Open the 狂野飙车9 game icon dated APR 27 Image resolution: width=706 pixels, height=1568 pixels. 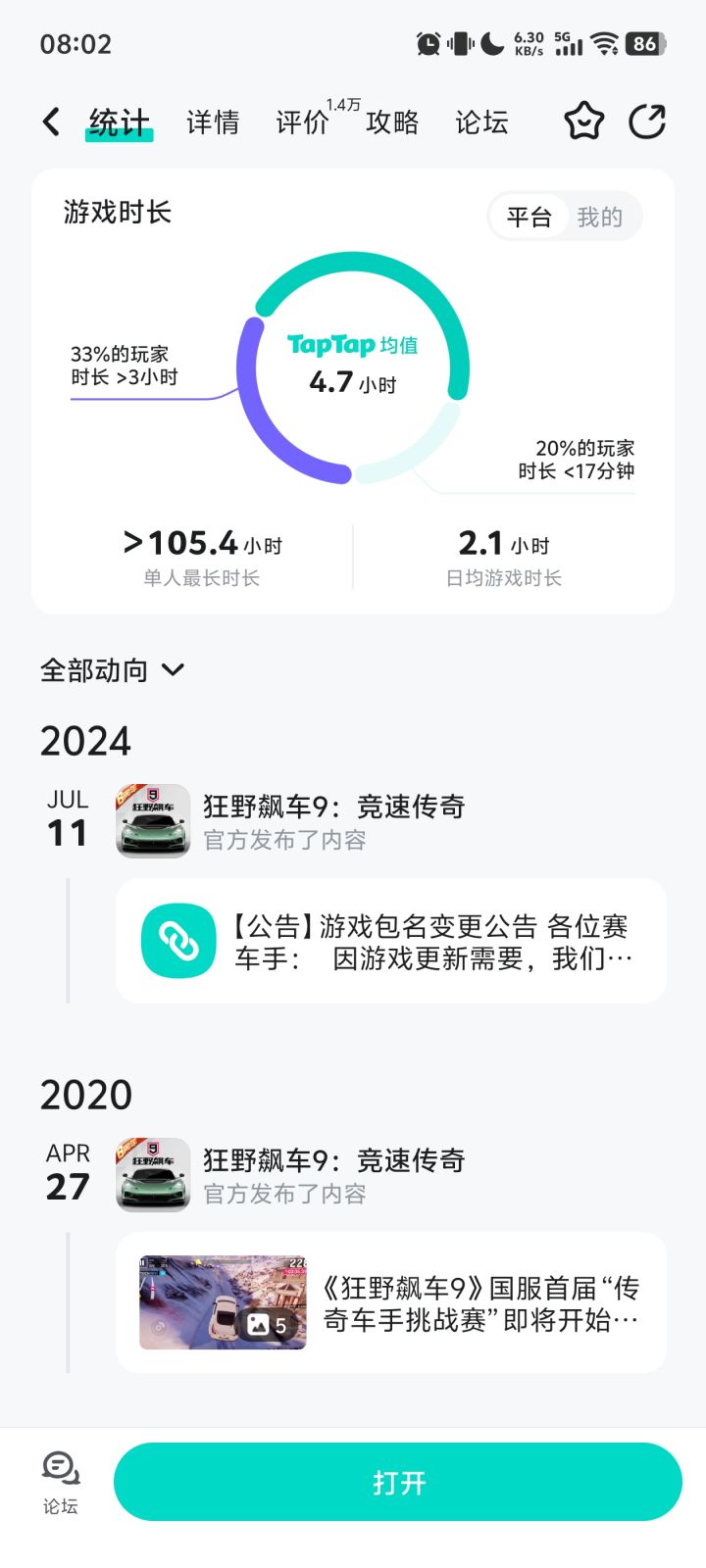pos(152,1175)
